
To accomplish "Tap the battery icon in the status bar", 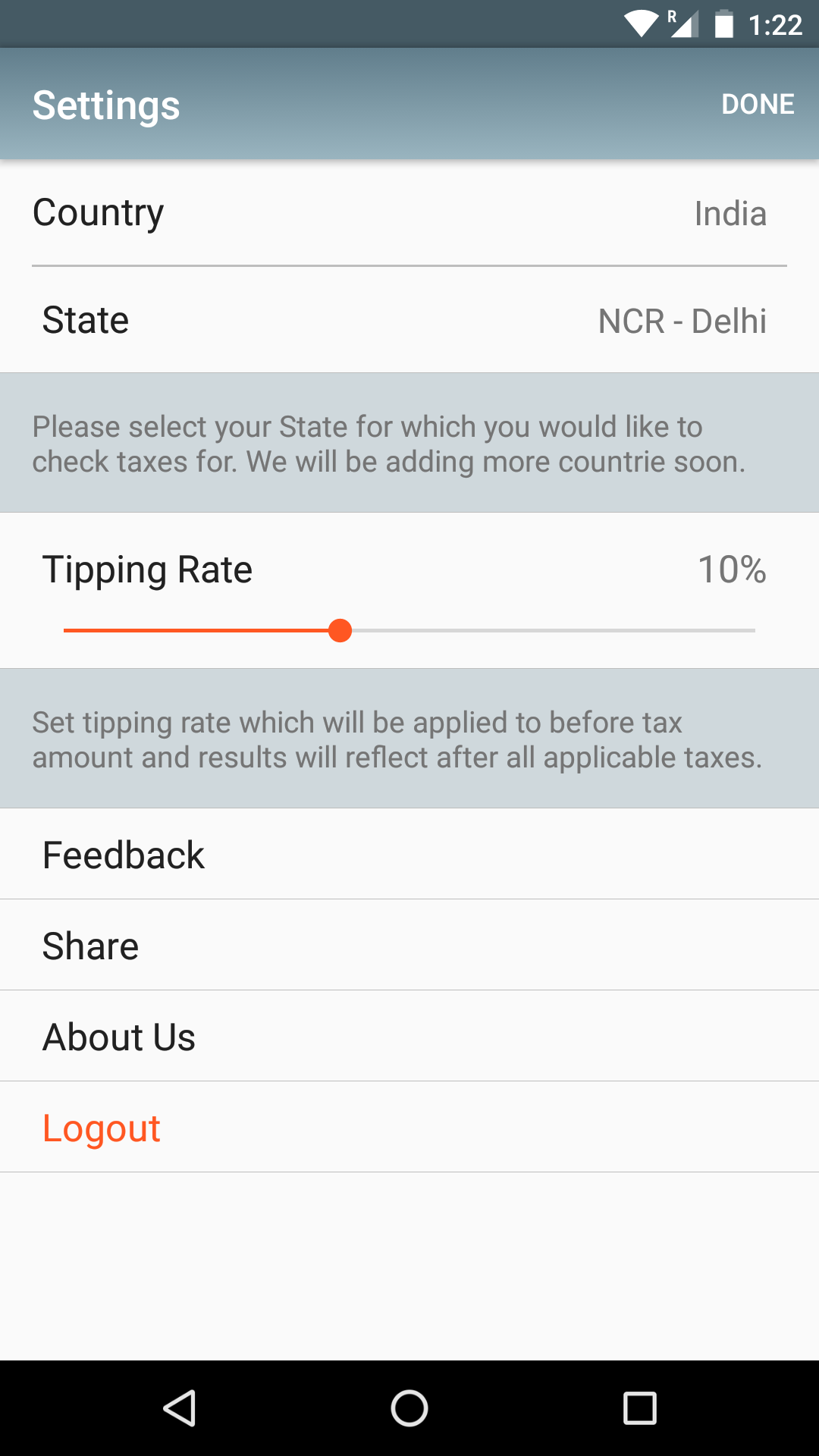I will (724, 25).
